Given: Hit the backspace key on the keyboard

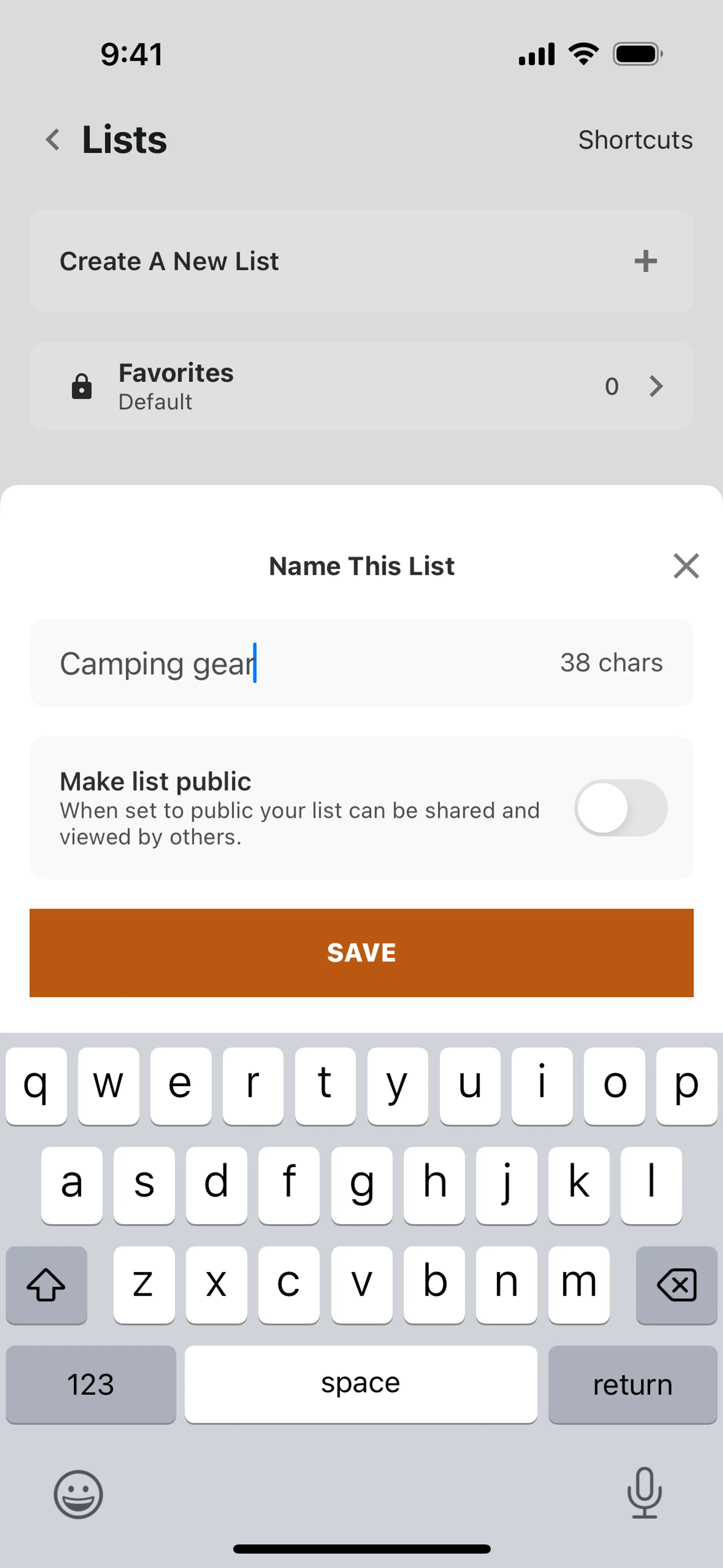Looking at the screenshot, I should [x=676, y=1285].
